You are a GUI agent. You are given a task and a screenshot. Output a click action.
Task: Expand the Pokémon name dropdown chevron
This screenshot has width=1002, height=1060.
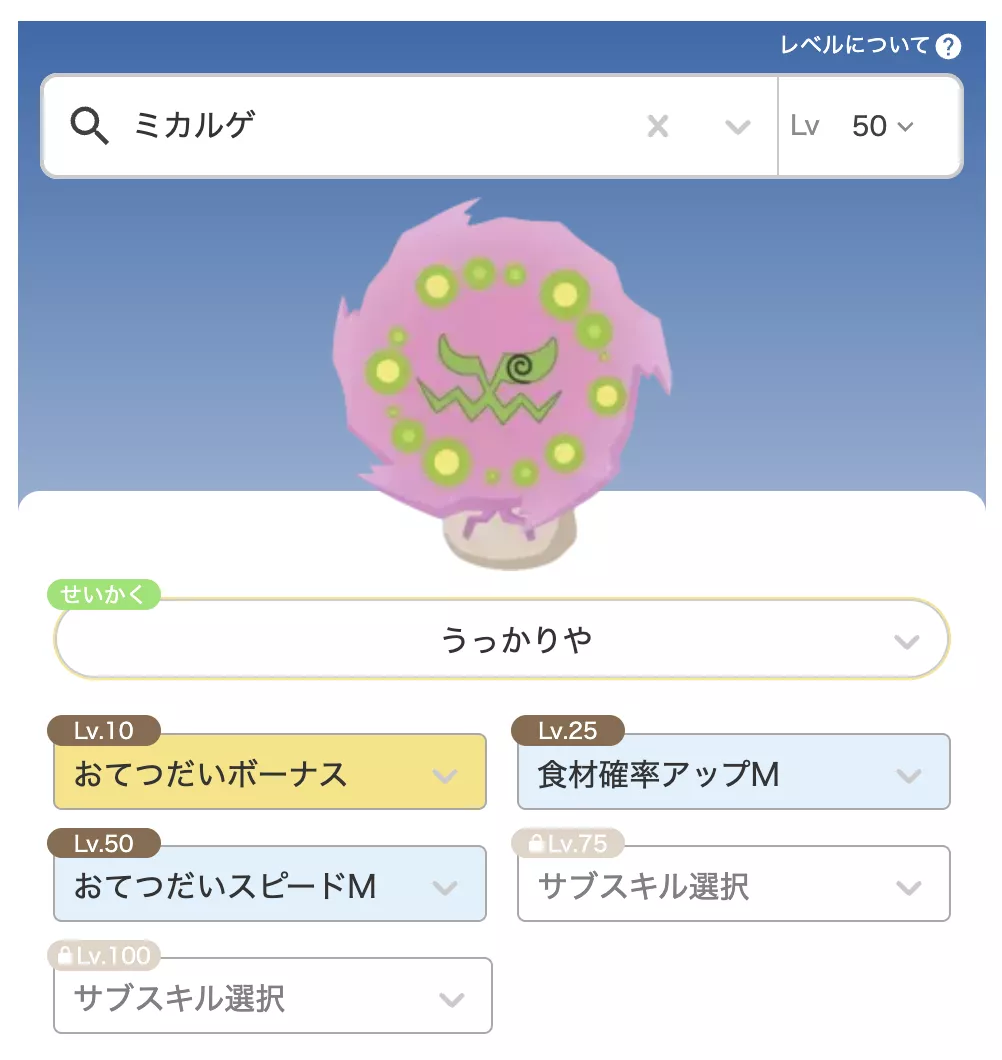(737, 126)
